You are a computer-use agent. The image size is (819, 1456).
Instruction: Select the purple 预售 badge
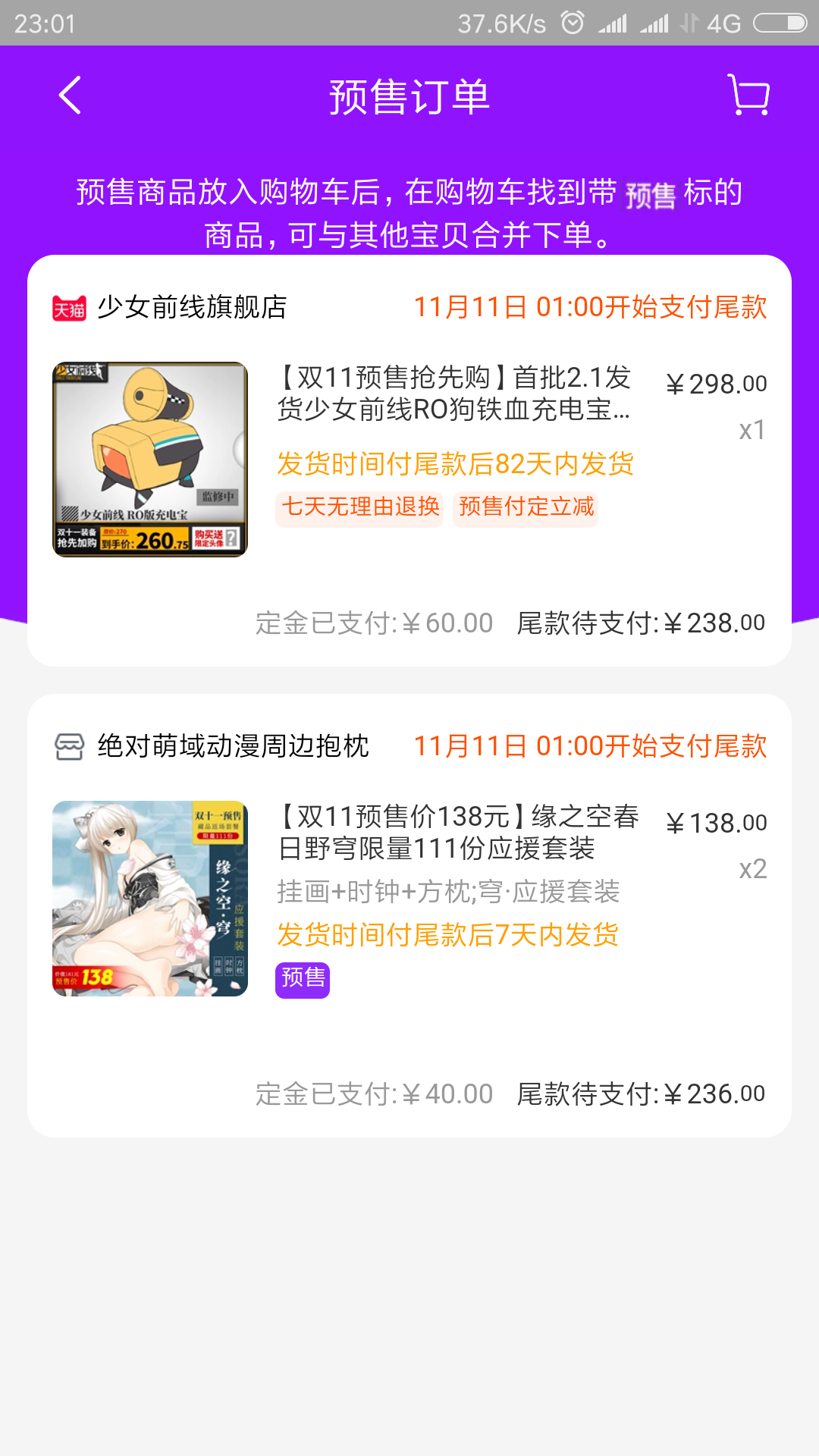point(303,980)
